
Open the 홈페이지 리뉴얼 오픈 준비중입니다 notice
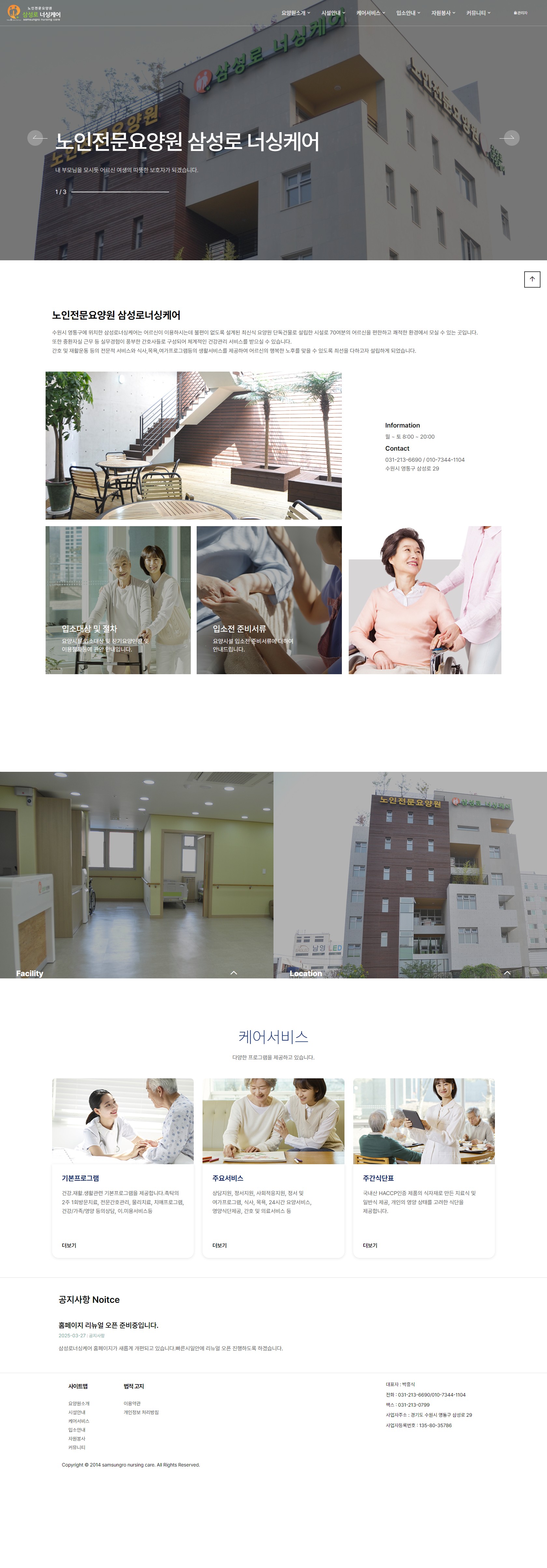pos(108,1325)
